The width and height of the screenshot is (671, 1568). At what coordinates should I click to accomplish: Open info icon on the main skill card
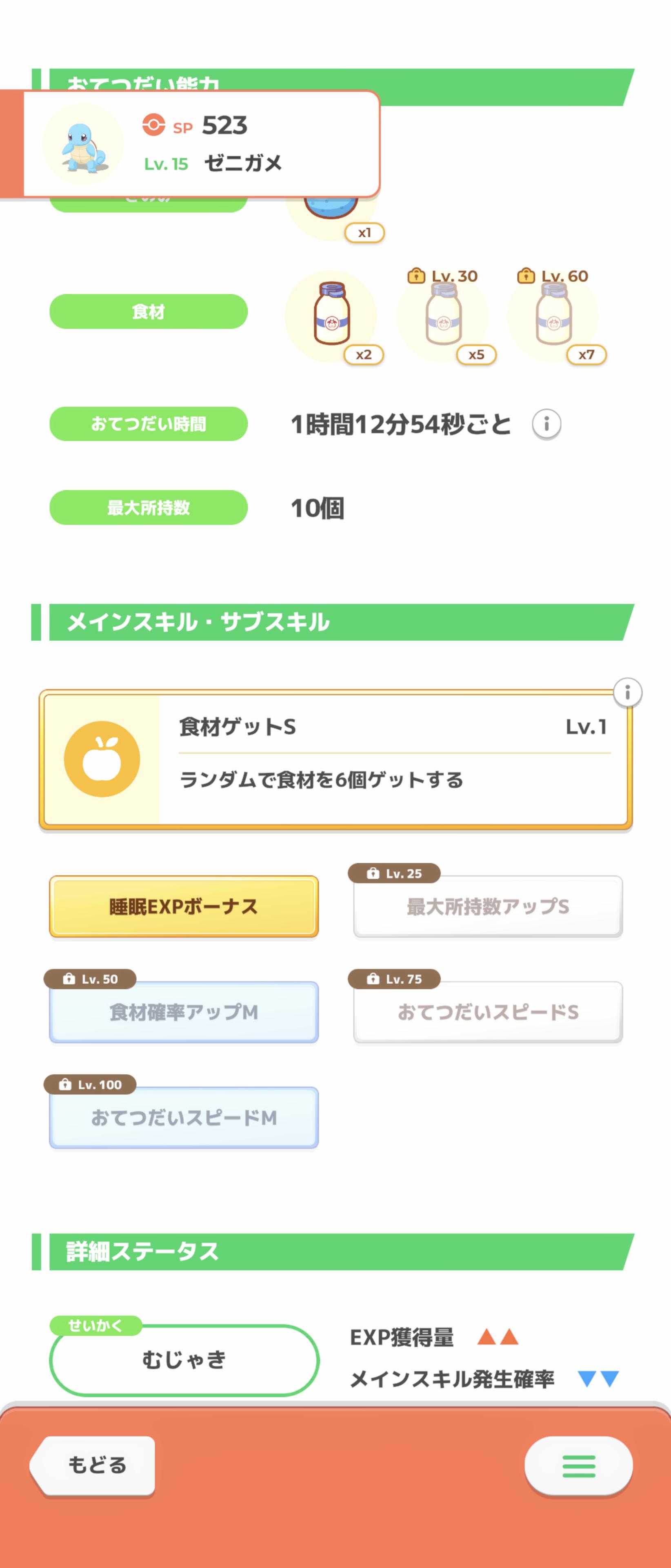coord(627,693)
